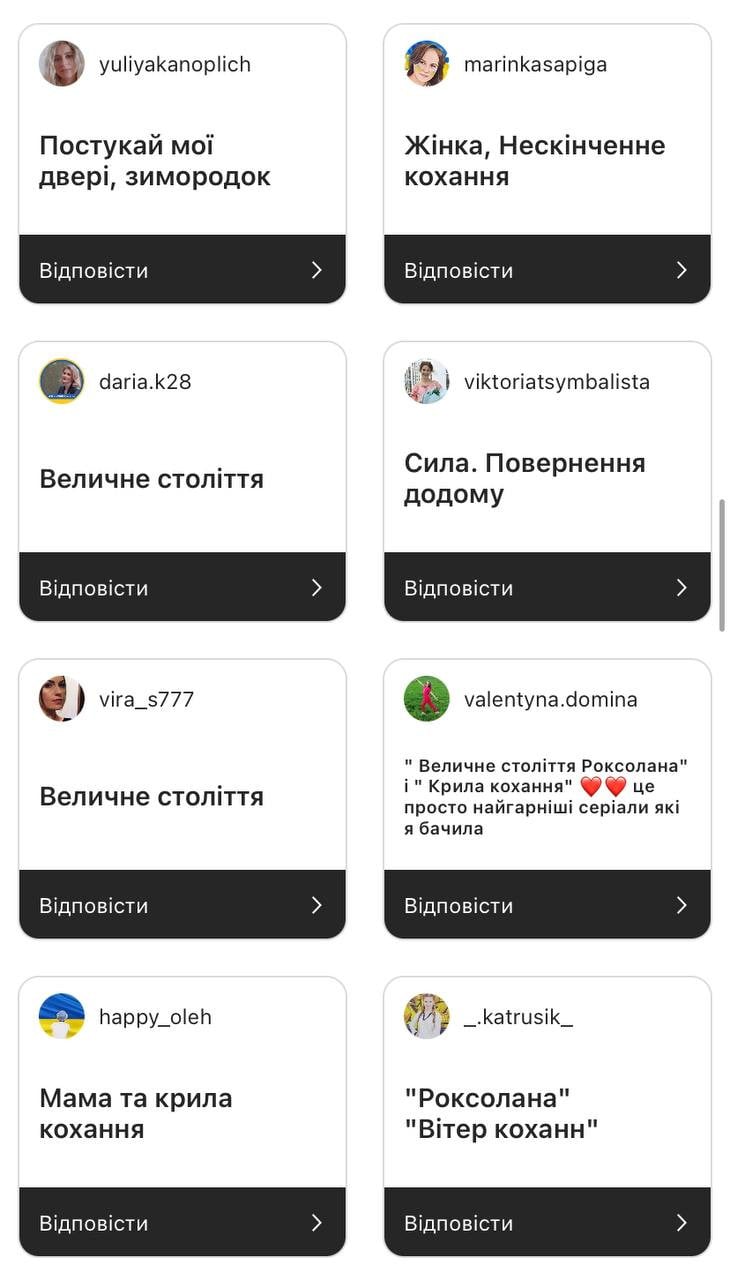Open vira_s777's profile picture
Image resolution: width=730 pixels, height=1280 pixels.
click(62, 698)
